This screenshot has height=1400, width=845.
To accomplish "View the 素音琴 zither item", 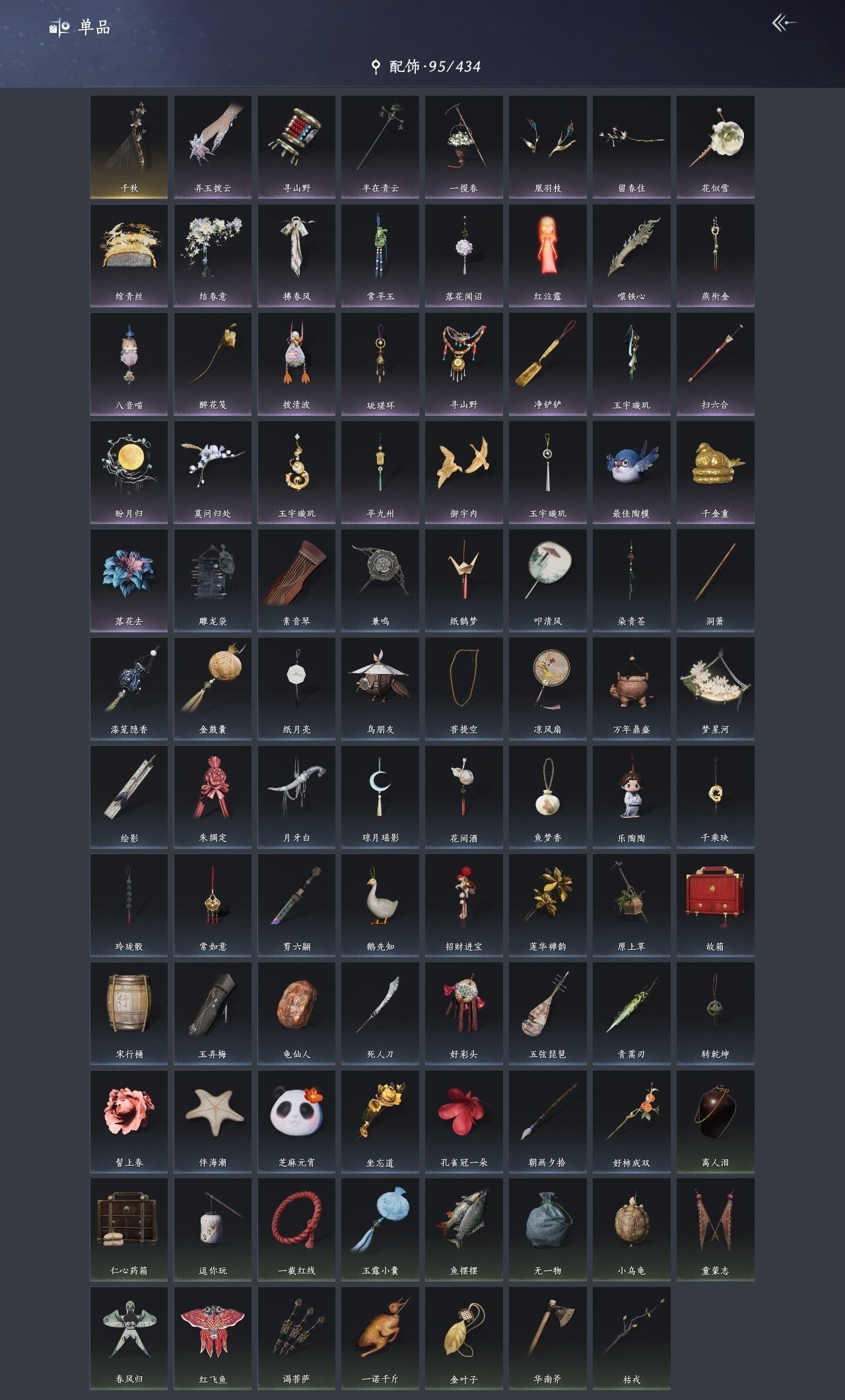I will pyautogui.click(x=296, y=580).
